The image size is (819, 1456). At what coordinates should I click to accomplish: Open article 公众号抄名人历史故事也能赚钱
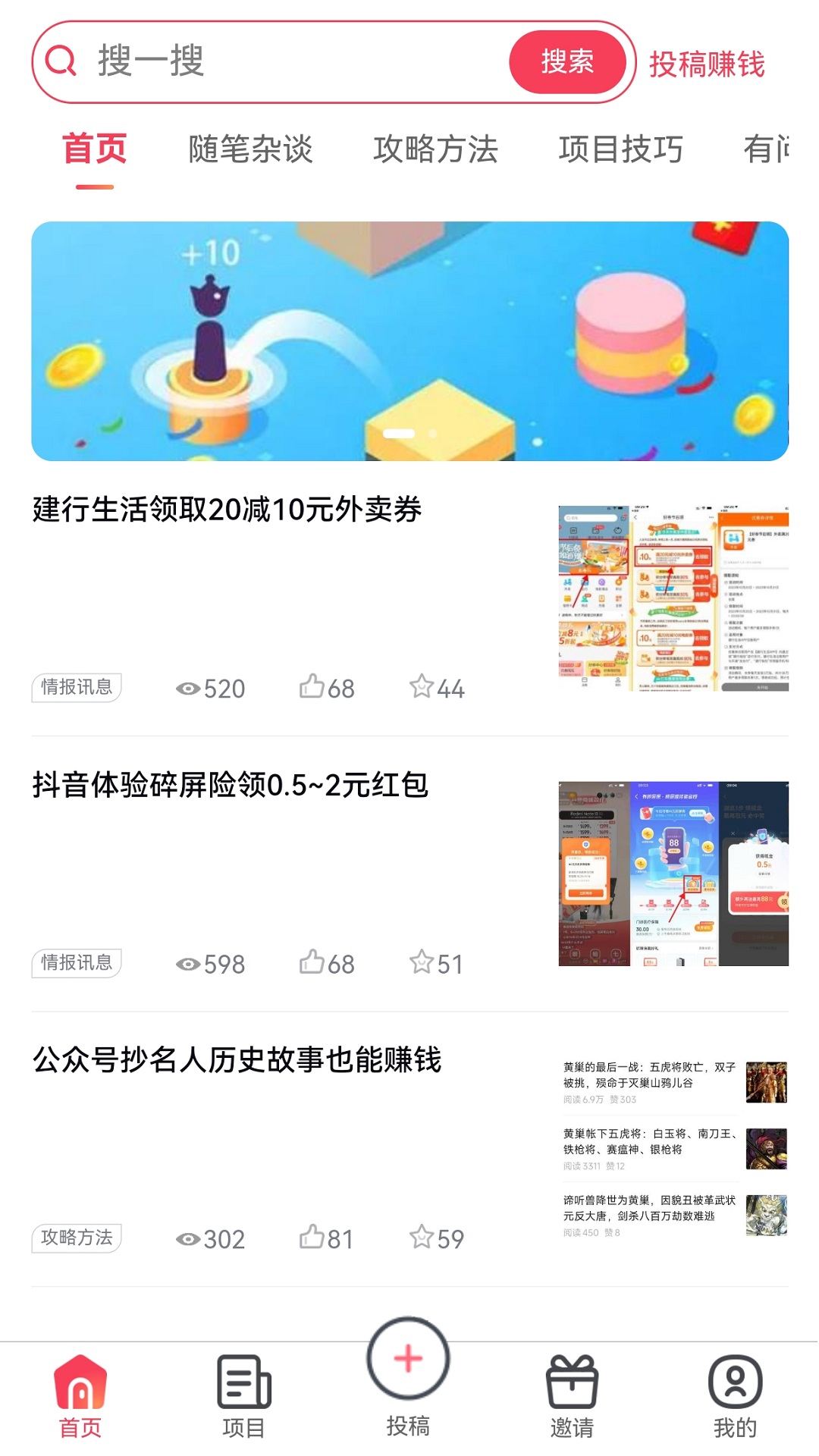coord(237,1060)
